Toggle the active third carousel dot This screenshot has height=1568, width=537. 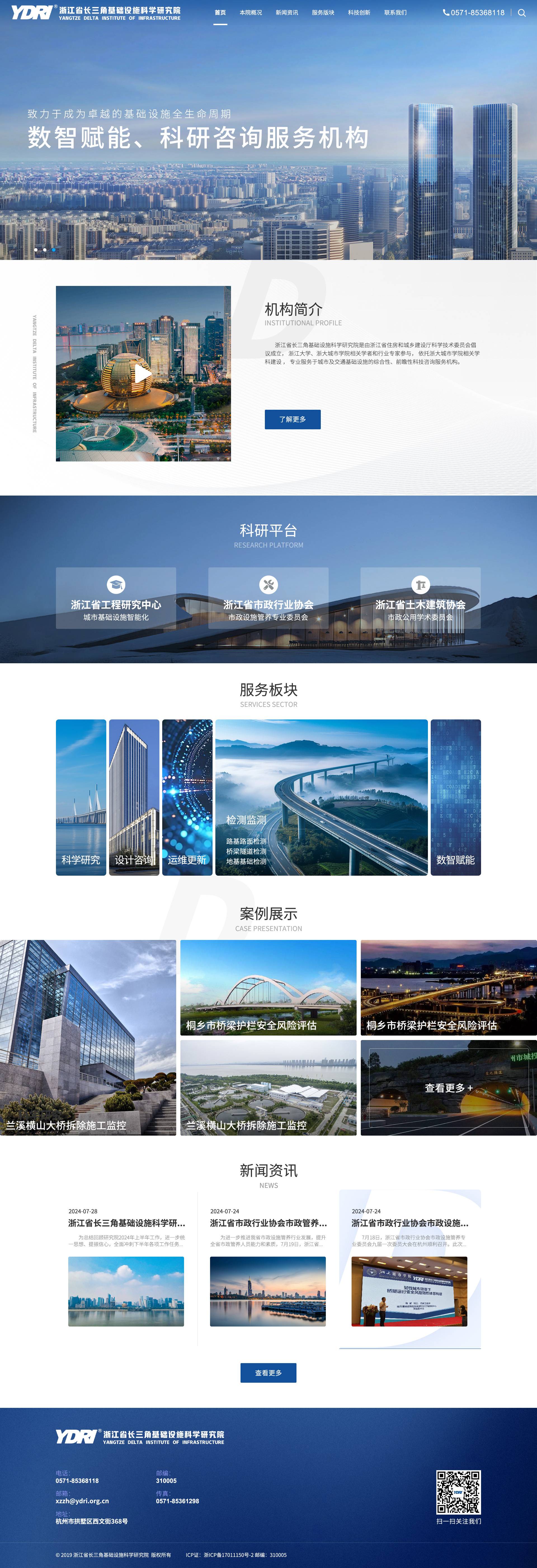54,249
